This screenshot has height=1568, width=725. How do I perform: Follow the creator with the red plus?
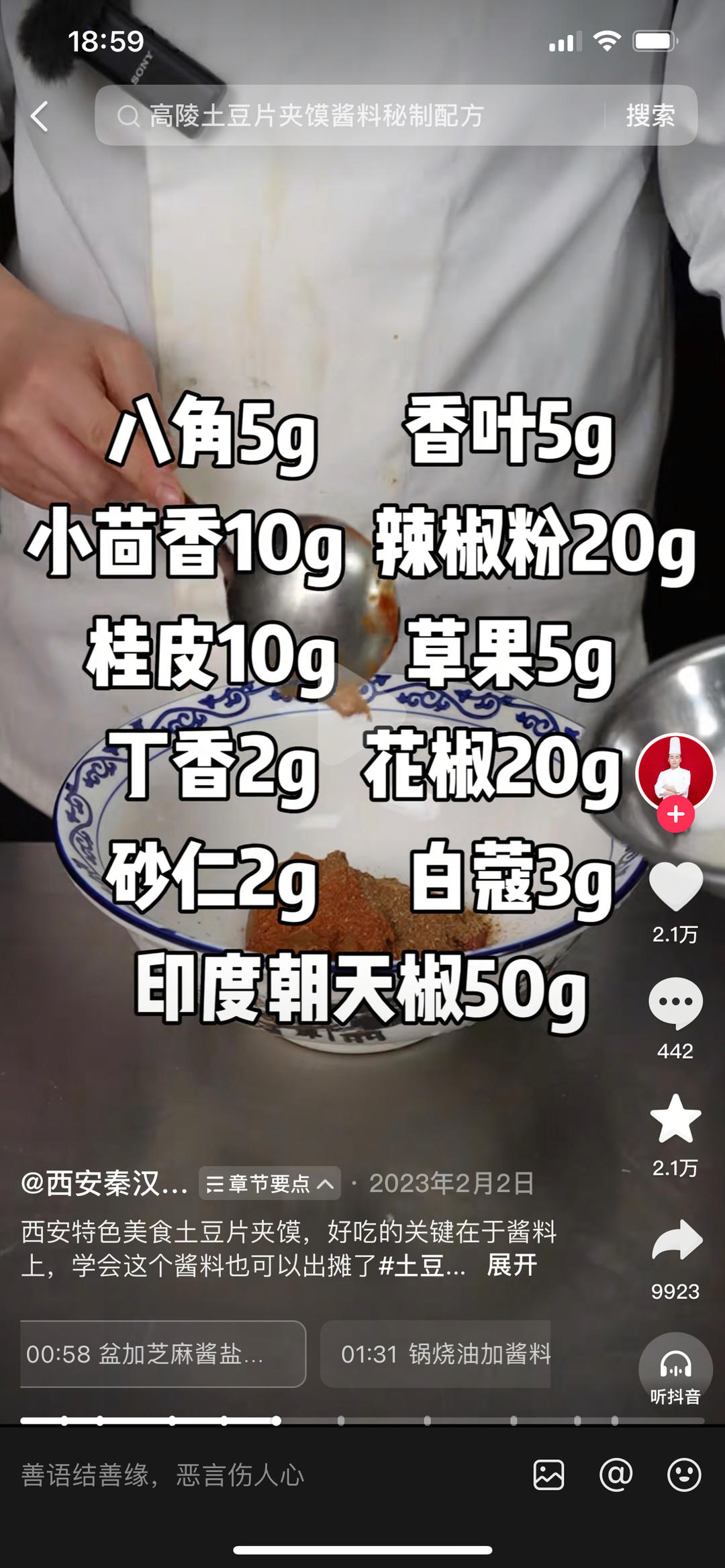675,815
